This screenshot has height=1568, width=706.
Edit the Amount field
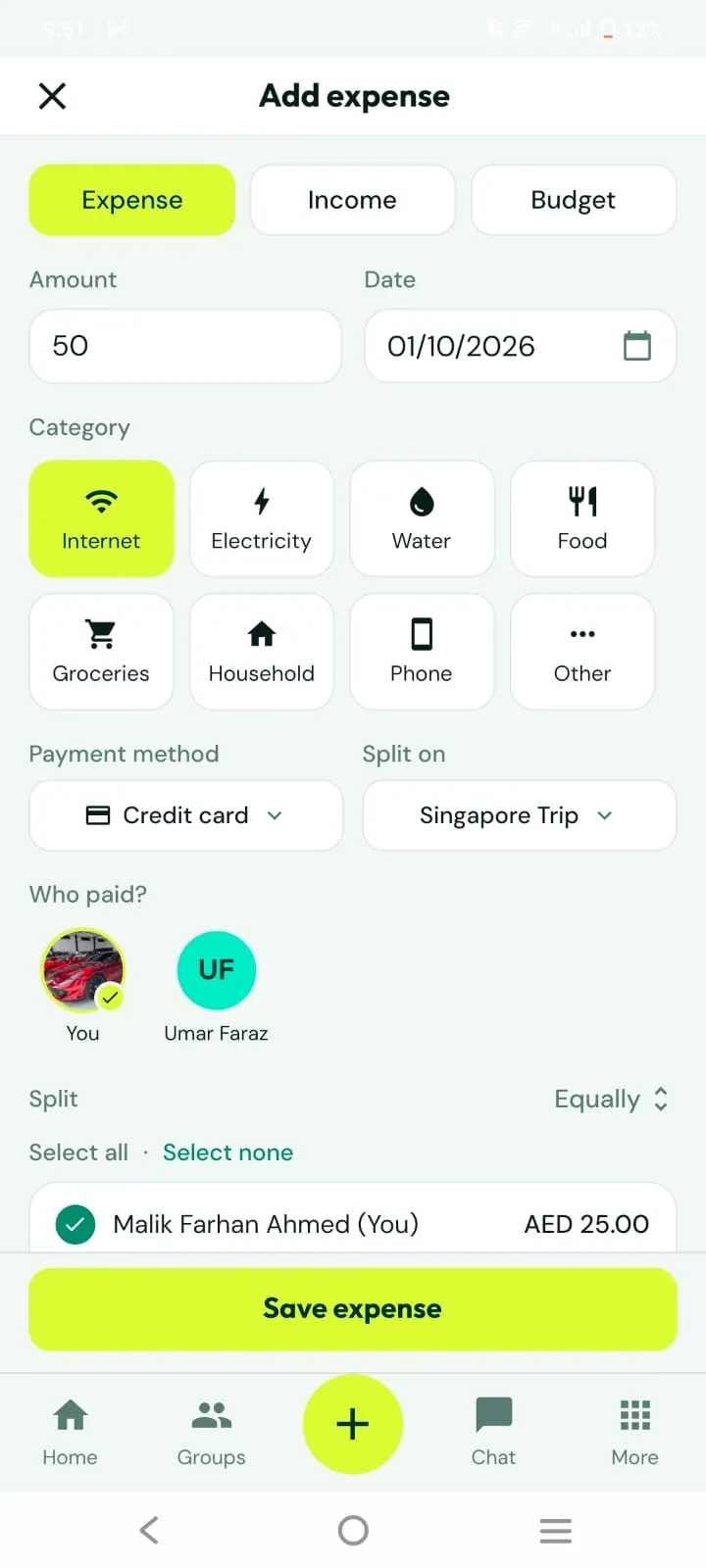coord(185,346)
